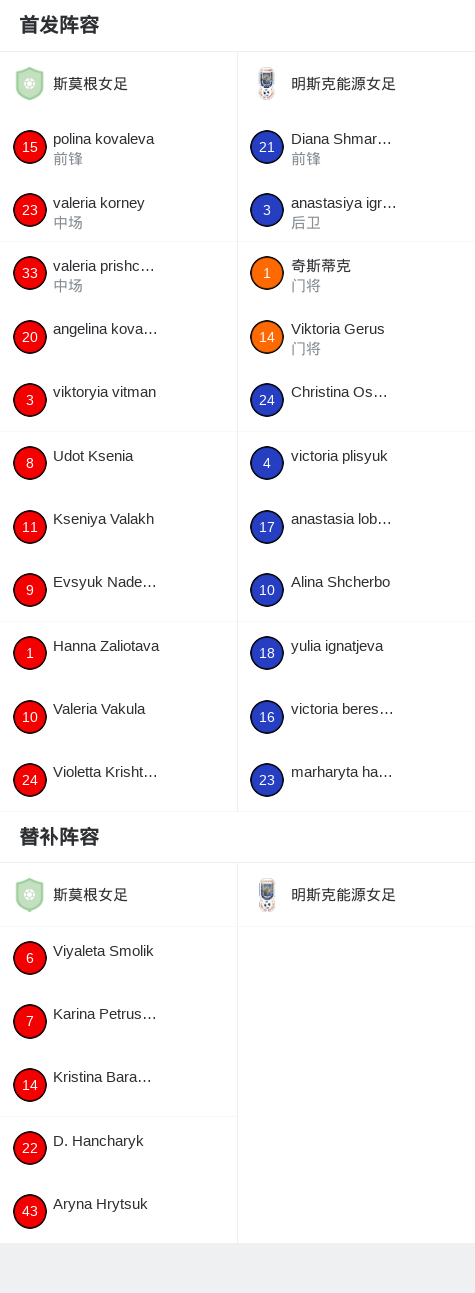Select substitute Aryna Hrytsuk
This screenshot has height=1293, width=475.
(x=118, y=1211)
